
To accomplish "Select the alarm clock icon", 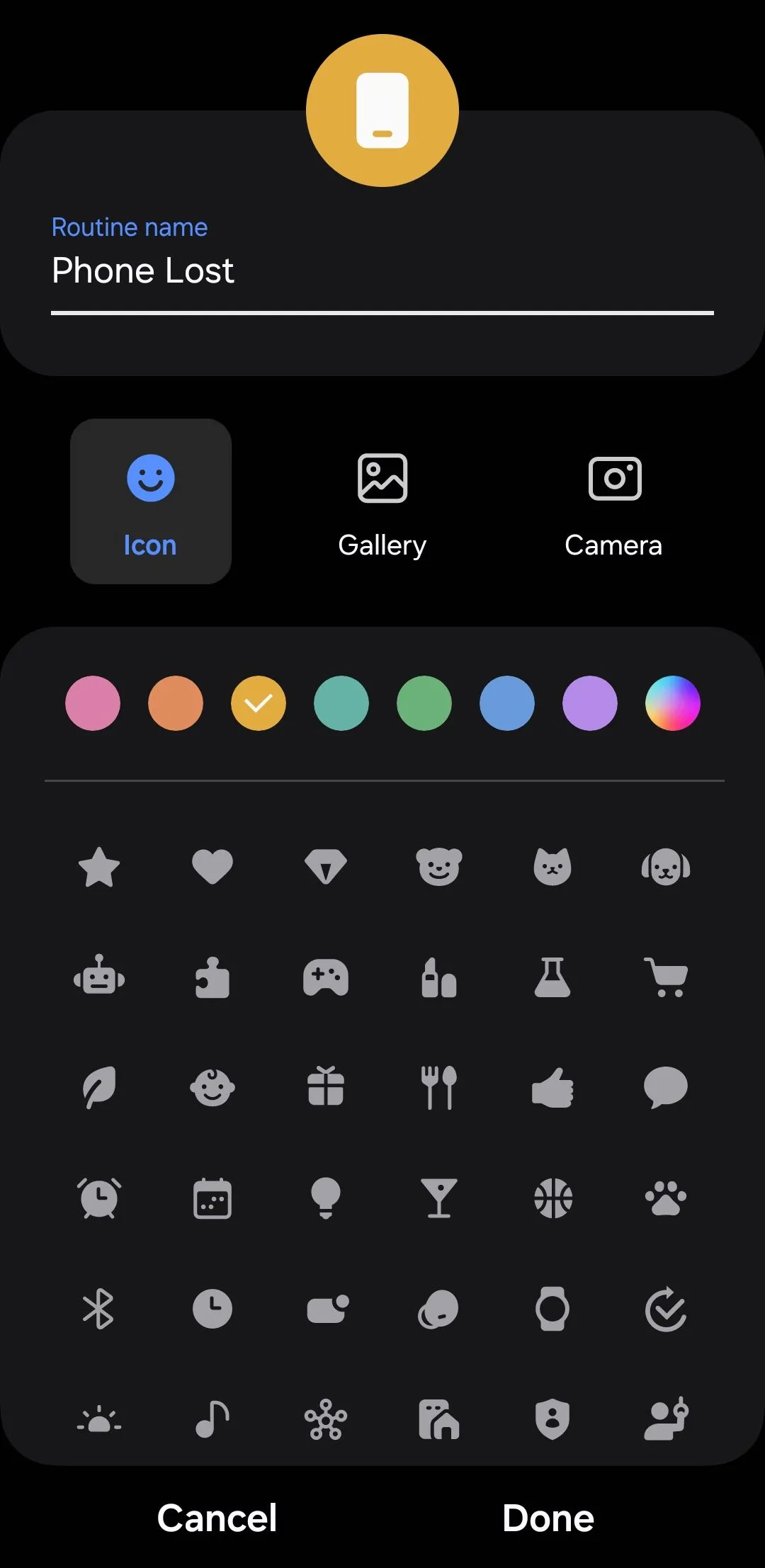I will point(99,1198).
